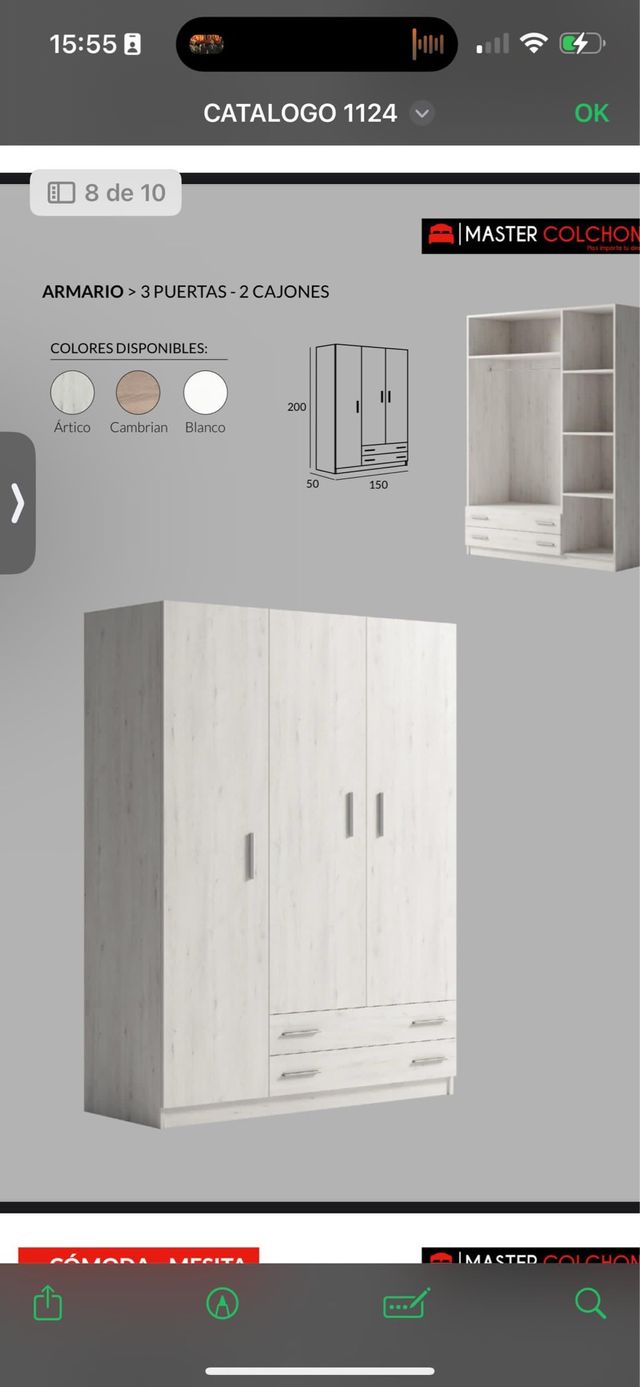Screen dimensions: 640x1387
Task: Search within the document
Action: (590, 1303)
